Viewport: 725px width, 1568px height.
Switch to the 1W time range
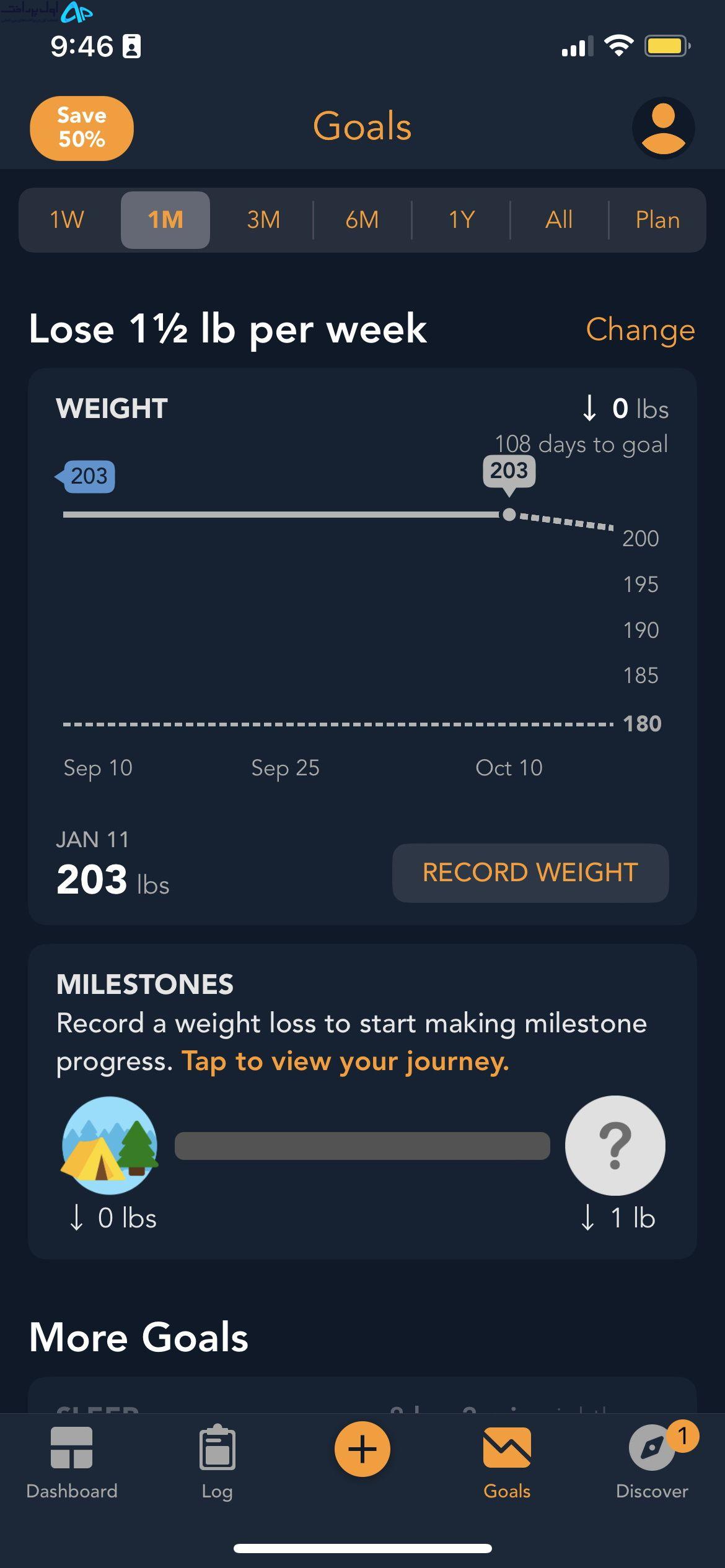[67, 220]
